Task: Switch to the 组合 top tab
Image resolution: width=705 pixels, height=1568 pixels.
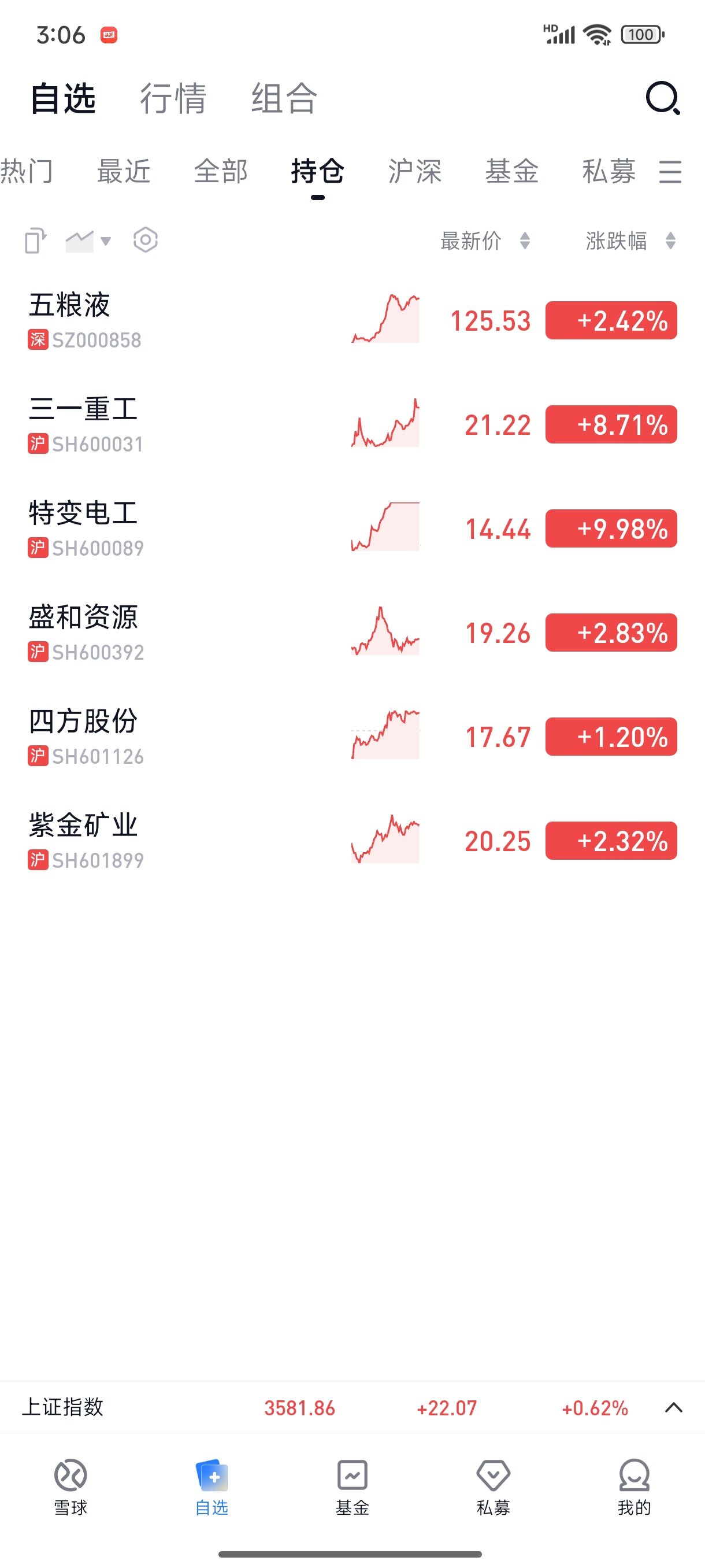Action: tap(284, 98)
